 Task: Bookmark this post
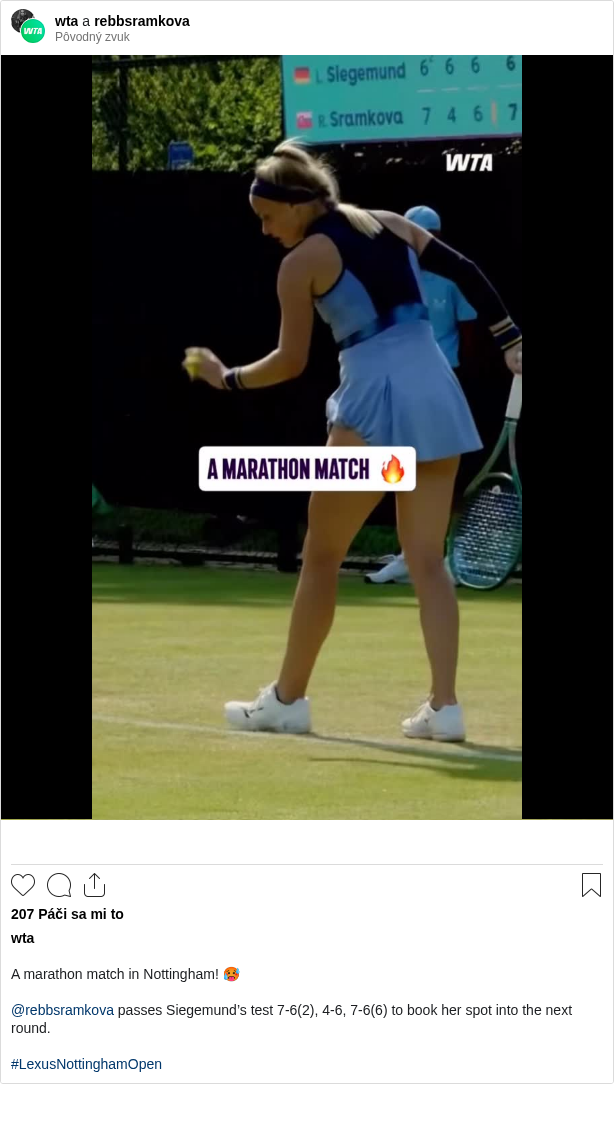(x=591, y=885)
